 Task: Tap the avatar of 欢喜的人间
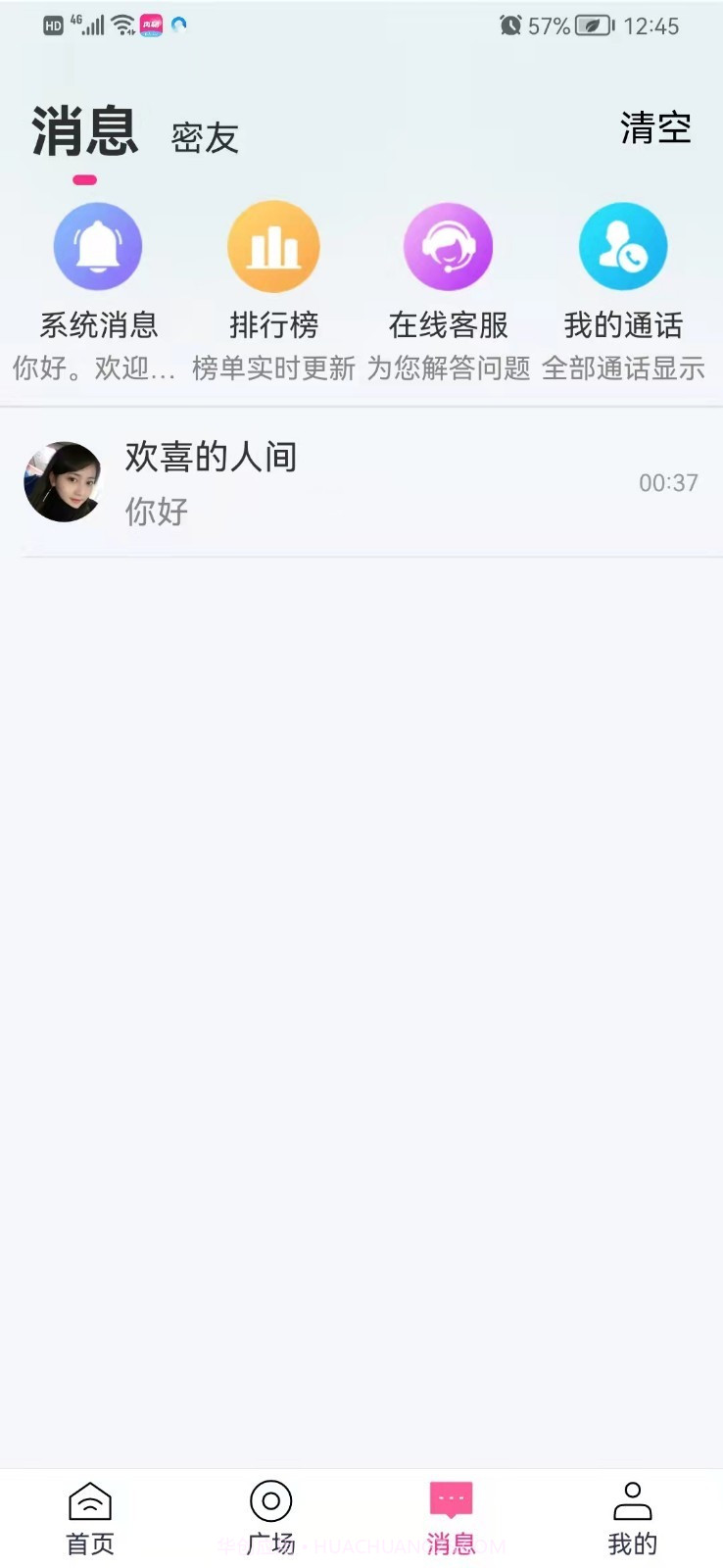pos(63,481)
